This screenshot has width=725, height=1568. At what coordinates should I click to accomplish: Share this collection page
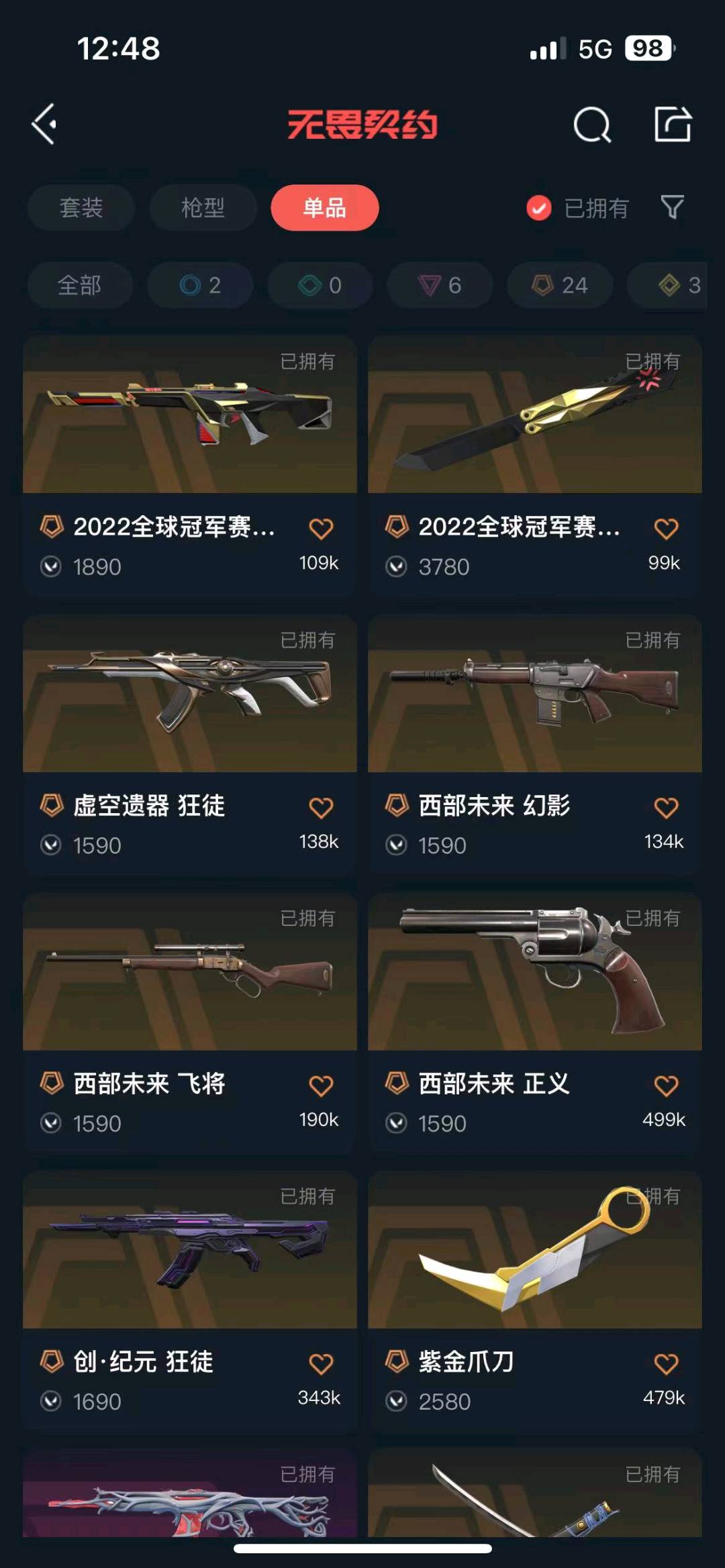click(x=673, y=125)
